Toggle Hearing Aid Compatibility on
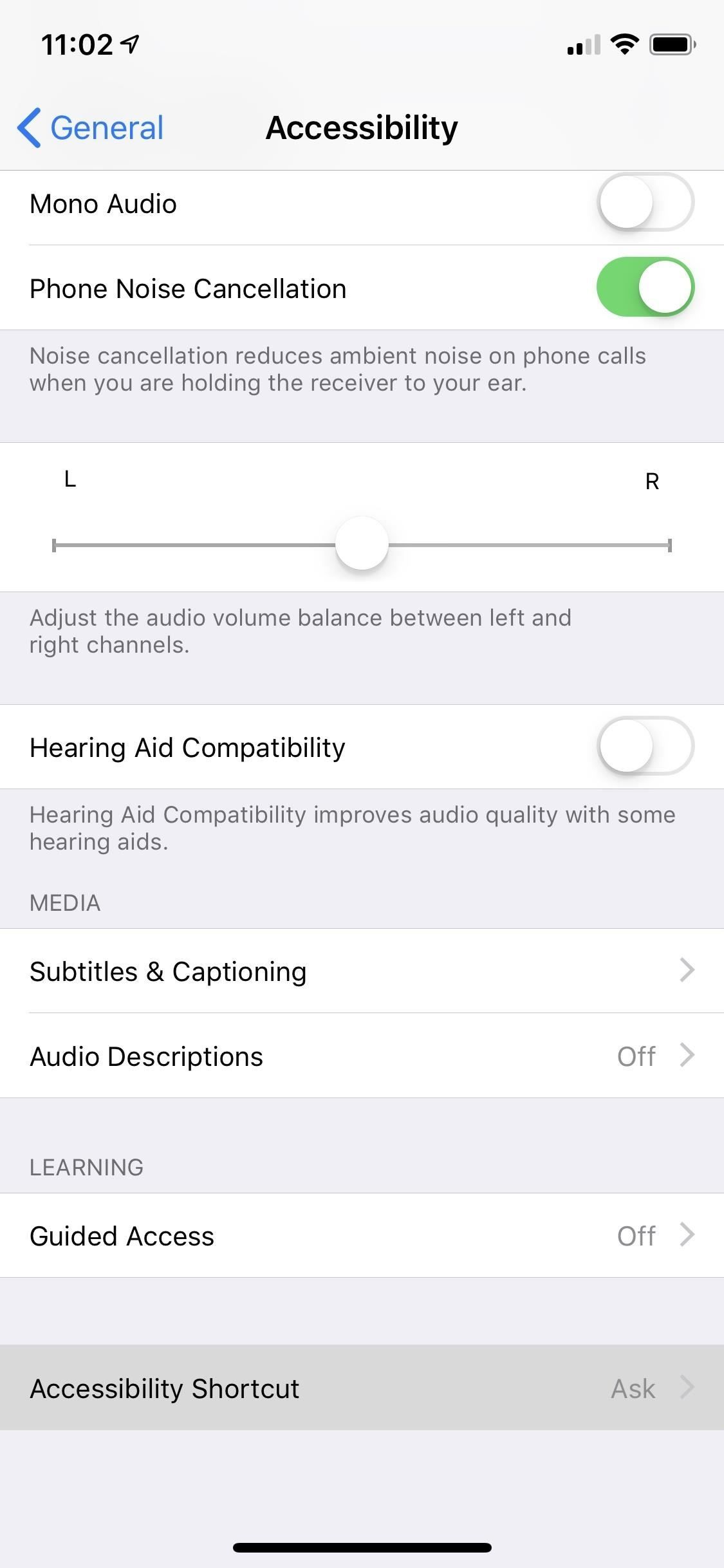Screen dimensions: 724x1568 tap(645, 746)
